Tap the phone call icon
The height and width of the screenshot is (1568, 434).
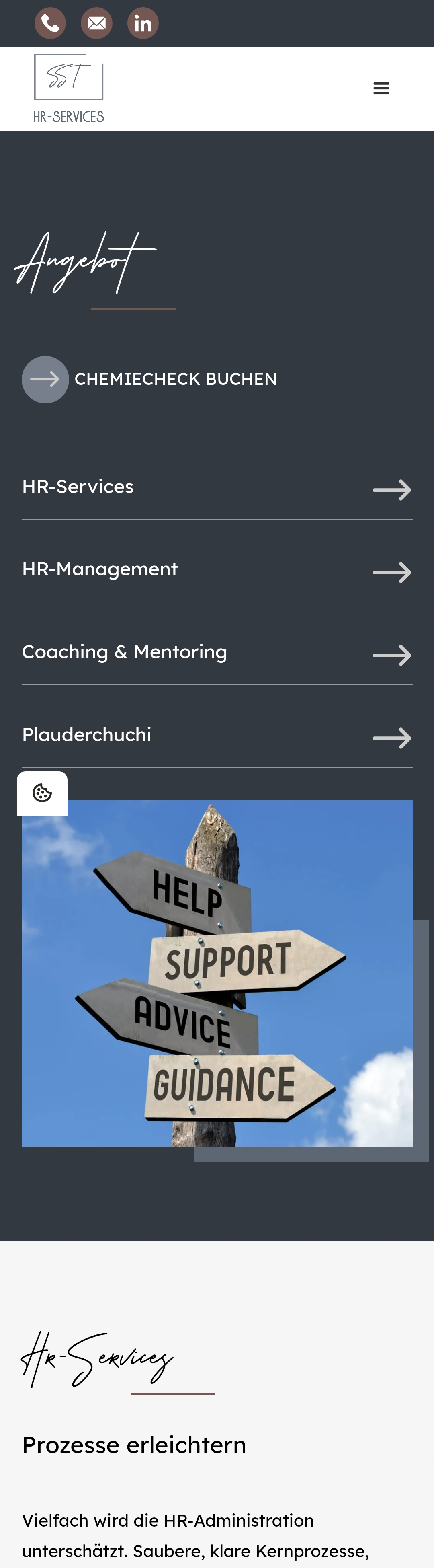pos(50,24)
